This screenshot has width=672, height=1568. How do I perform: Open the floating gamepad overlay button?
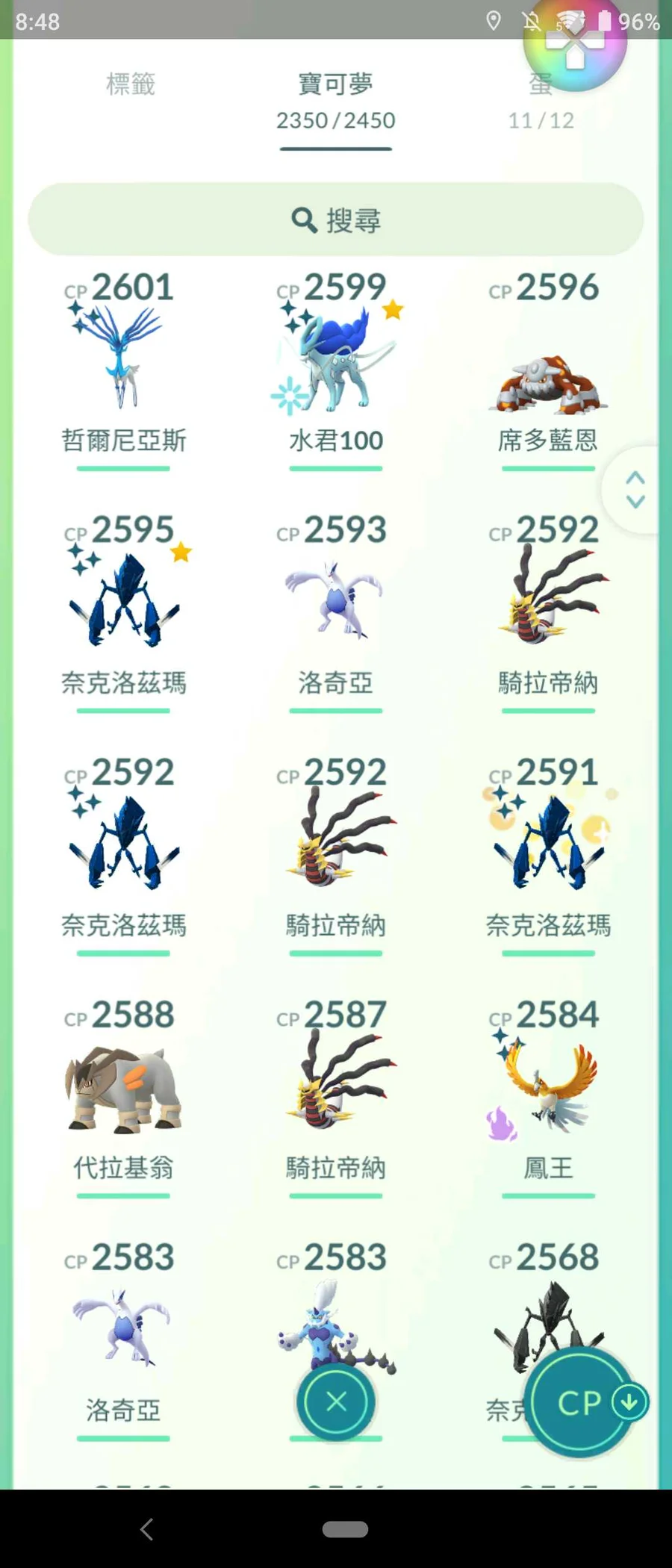[575, 46]
